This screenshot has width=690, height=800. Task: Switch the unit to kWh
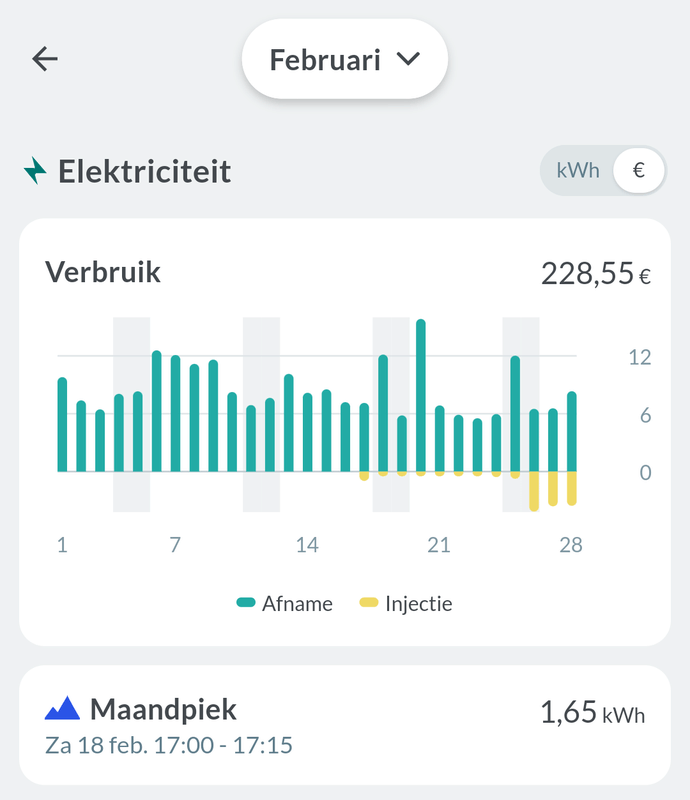coord(578,170)
